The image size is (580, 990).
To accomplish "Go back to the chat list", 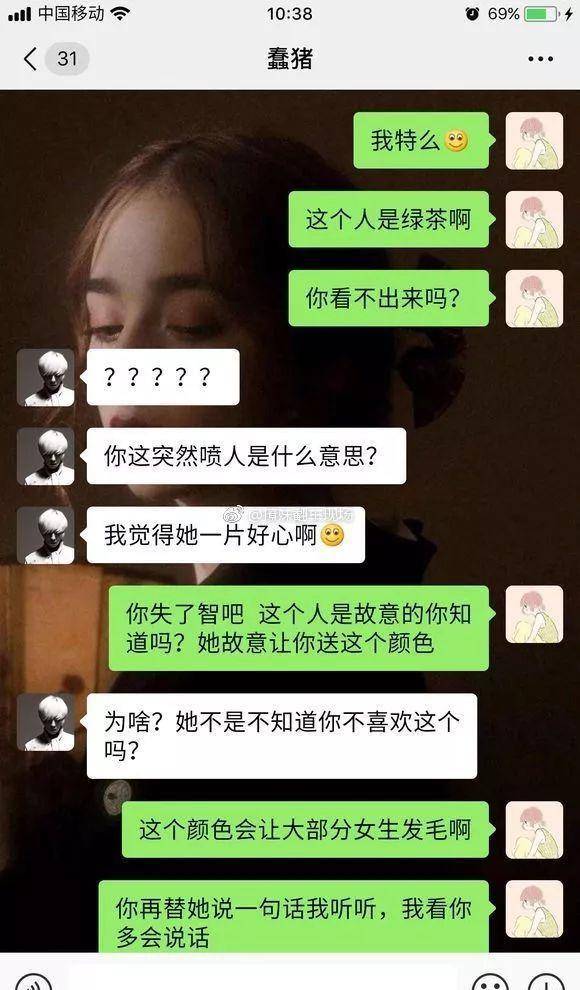I will 30,59.
